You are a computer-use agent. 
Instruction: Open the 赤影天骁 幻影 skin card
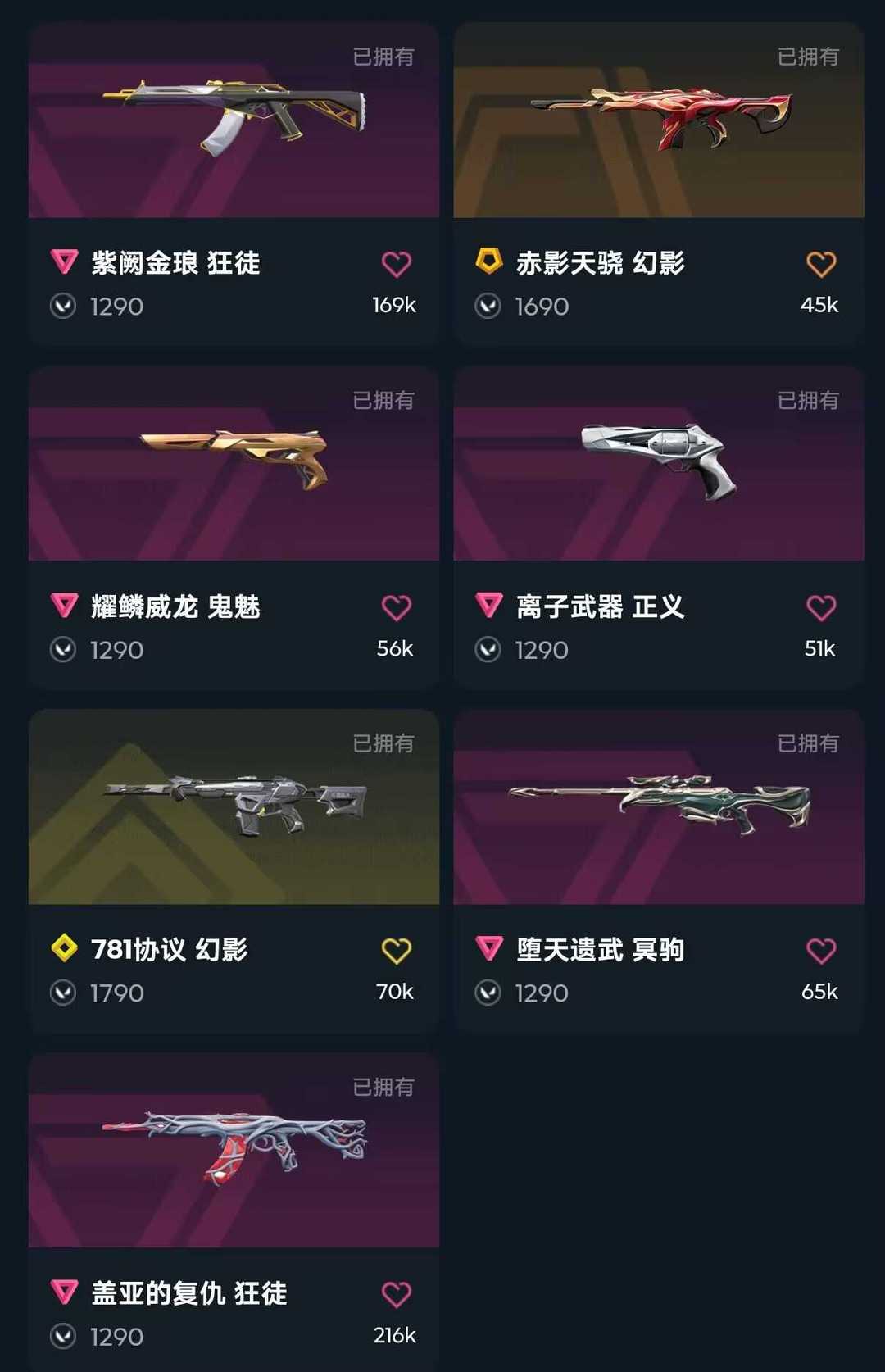point(656,123)
